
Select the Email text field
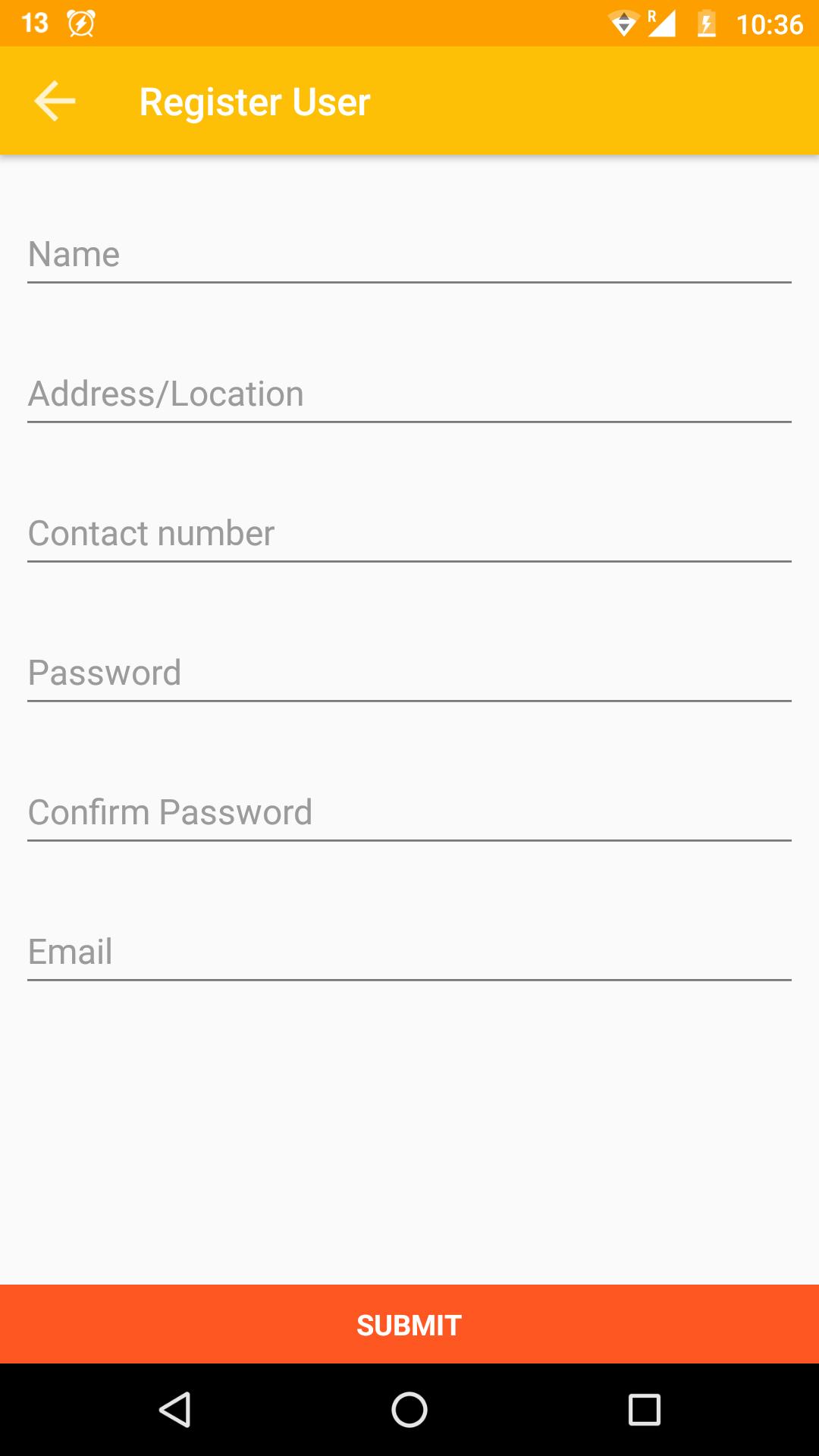tap(409, 952)
